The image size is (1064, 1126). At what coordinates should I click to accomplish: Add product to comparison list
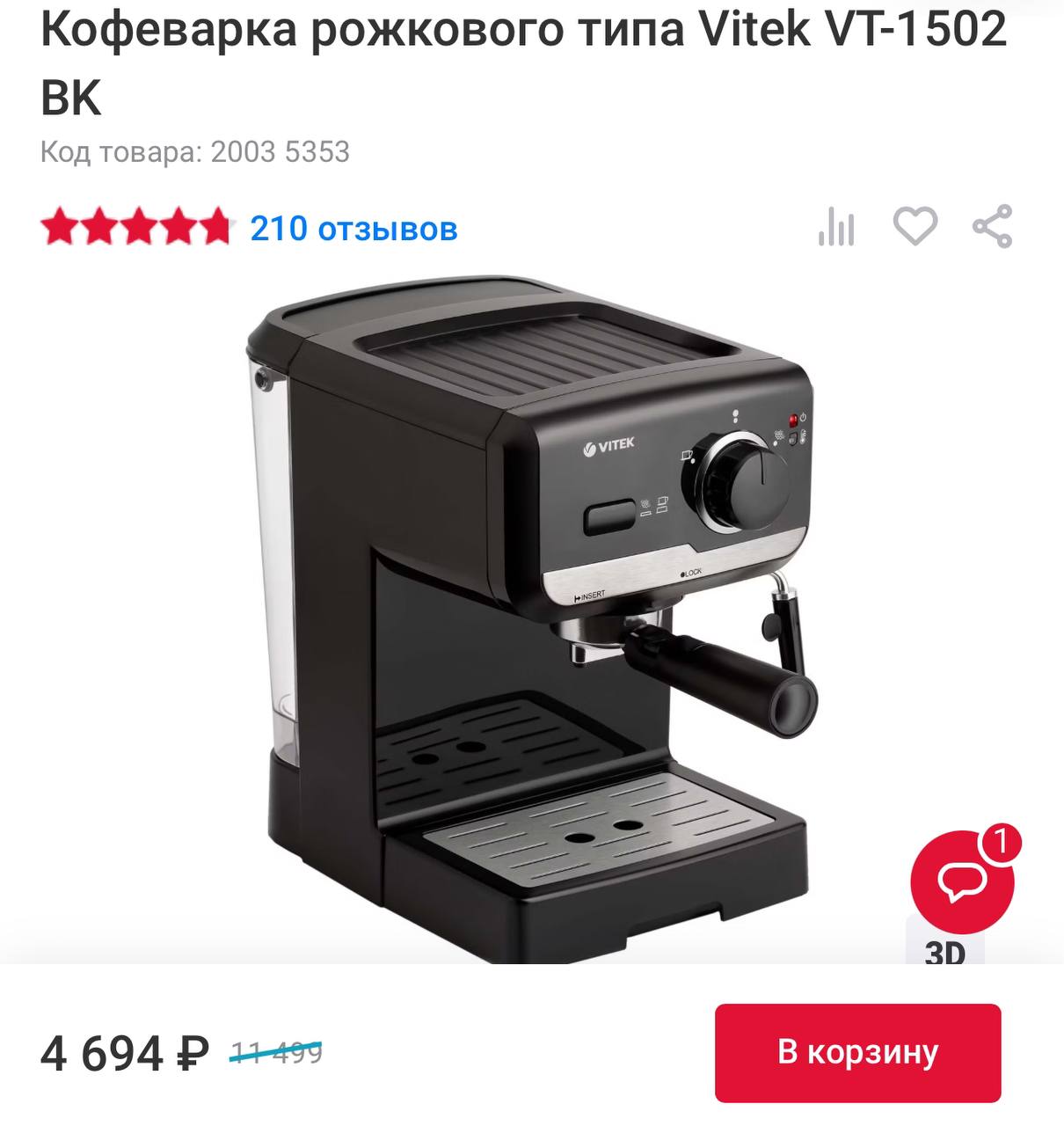[835, 228]
